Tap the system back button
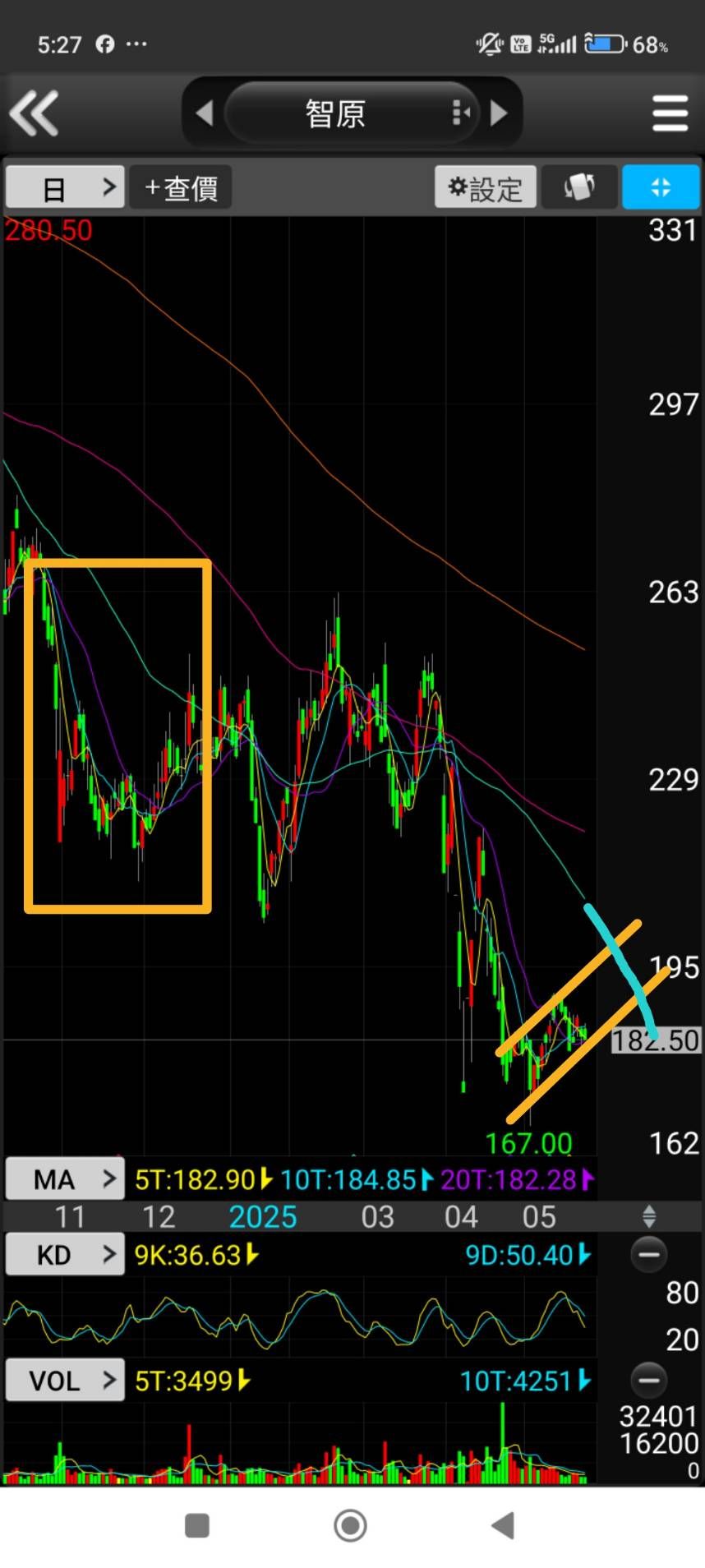705x1568 pixels. 503,1526
